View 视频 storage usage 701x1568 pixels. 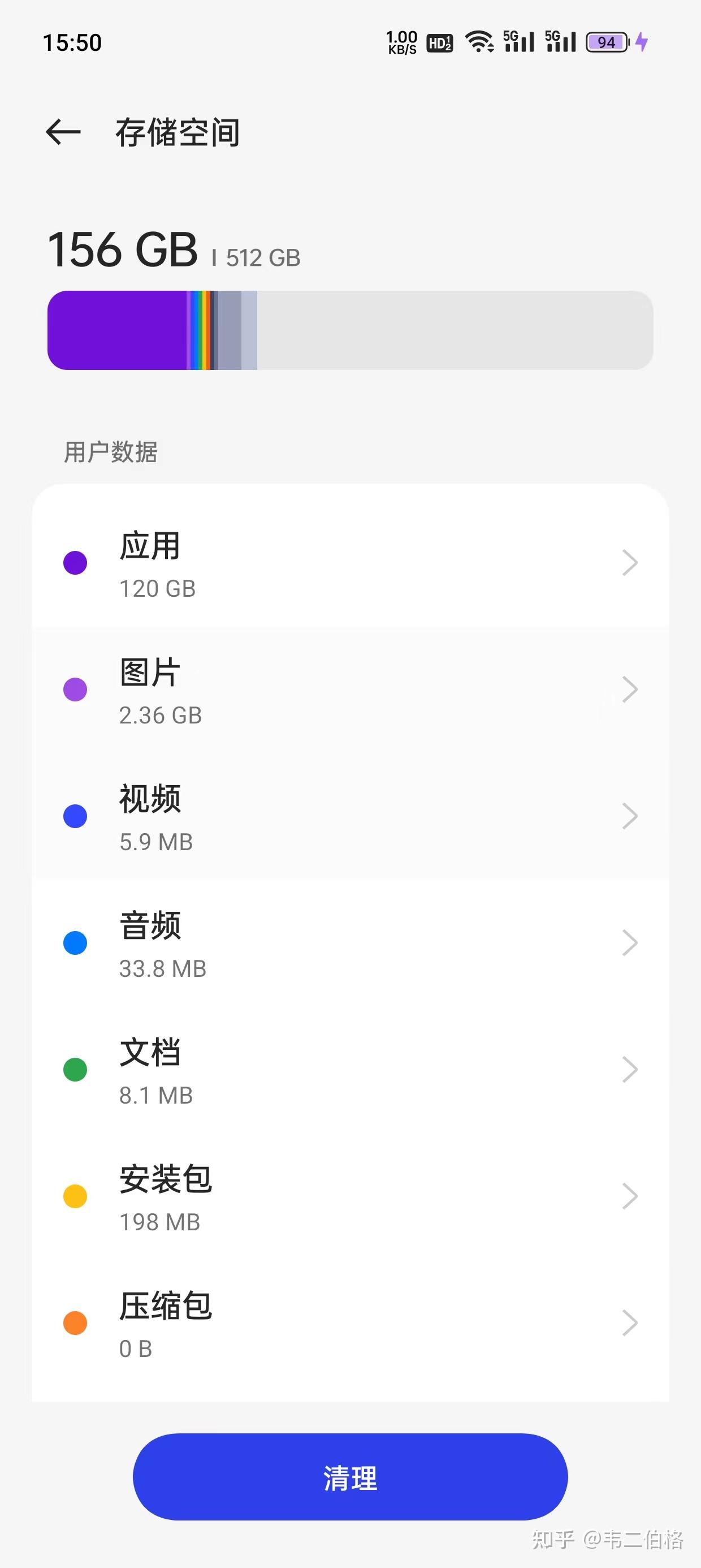[x=350, y=816]
